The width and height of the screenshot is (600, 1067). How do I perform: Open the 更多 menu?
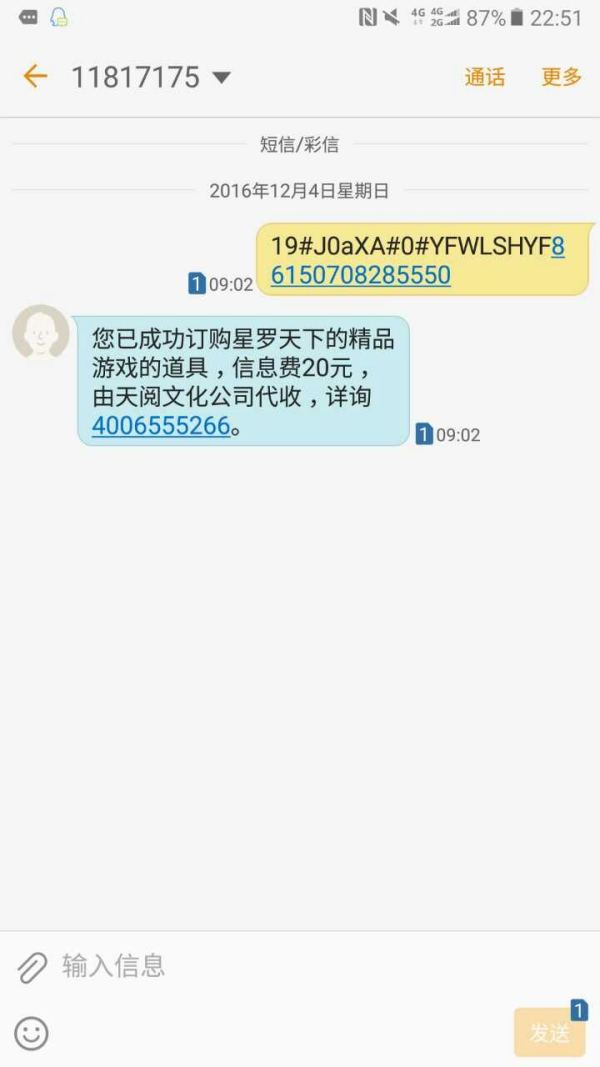[561, 77]
